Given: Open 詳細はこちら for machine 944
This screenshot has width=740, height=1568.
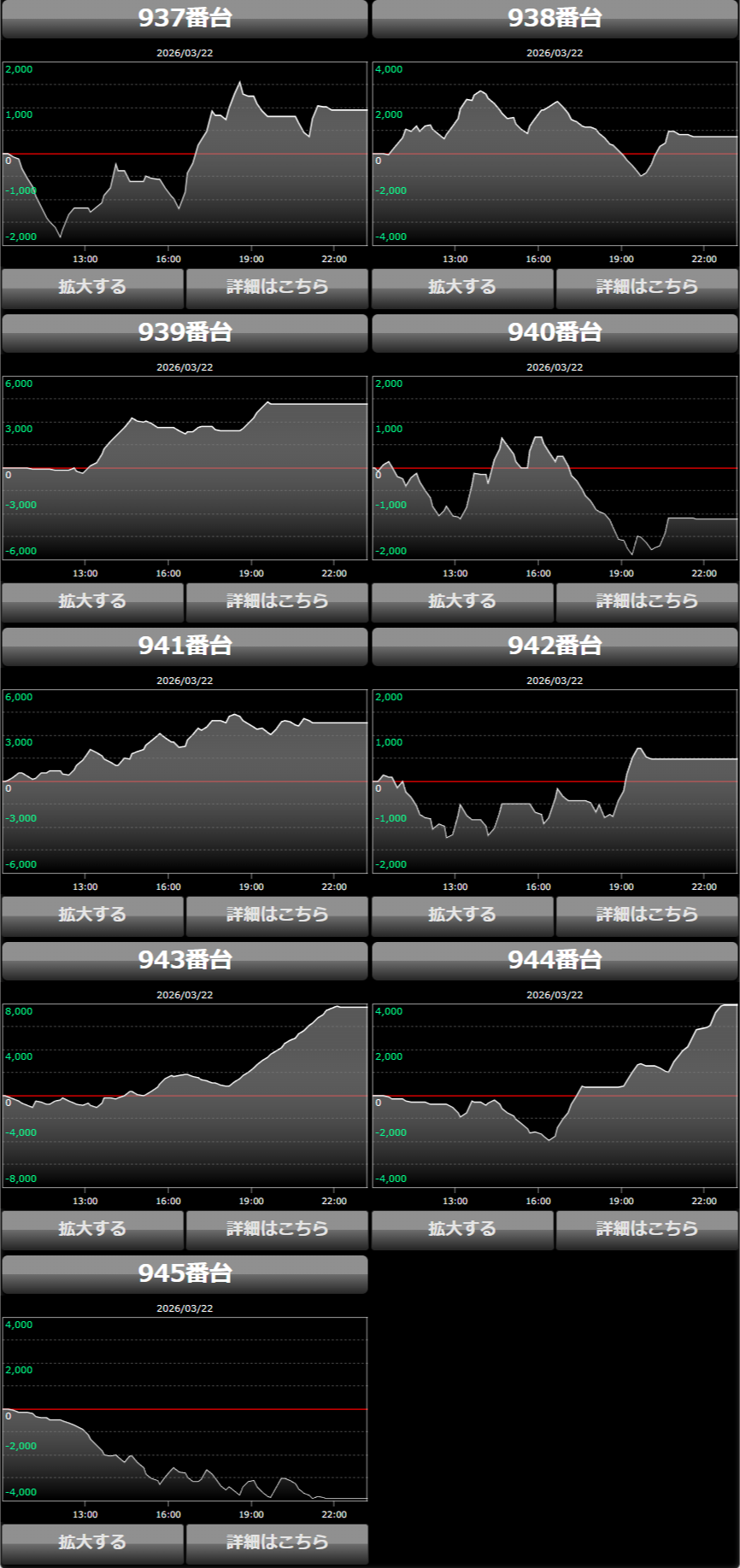Looking at the screenshot, I should tap(647, 1229).
